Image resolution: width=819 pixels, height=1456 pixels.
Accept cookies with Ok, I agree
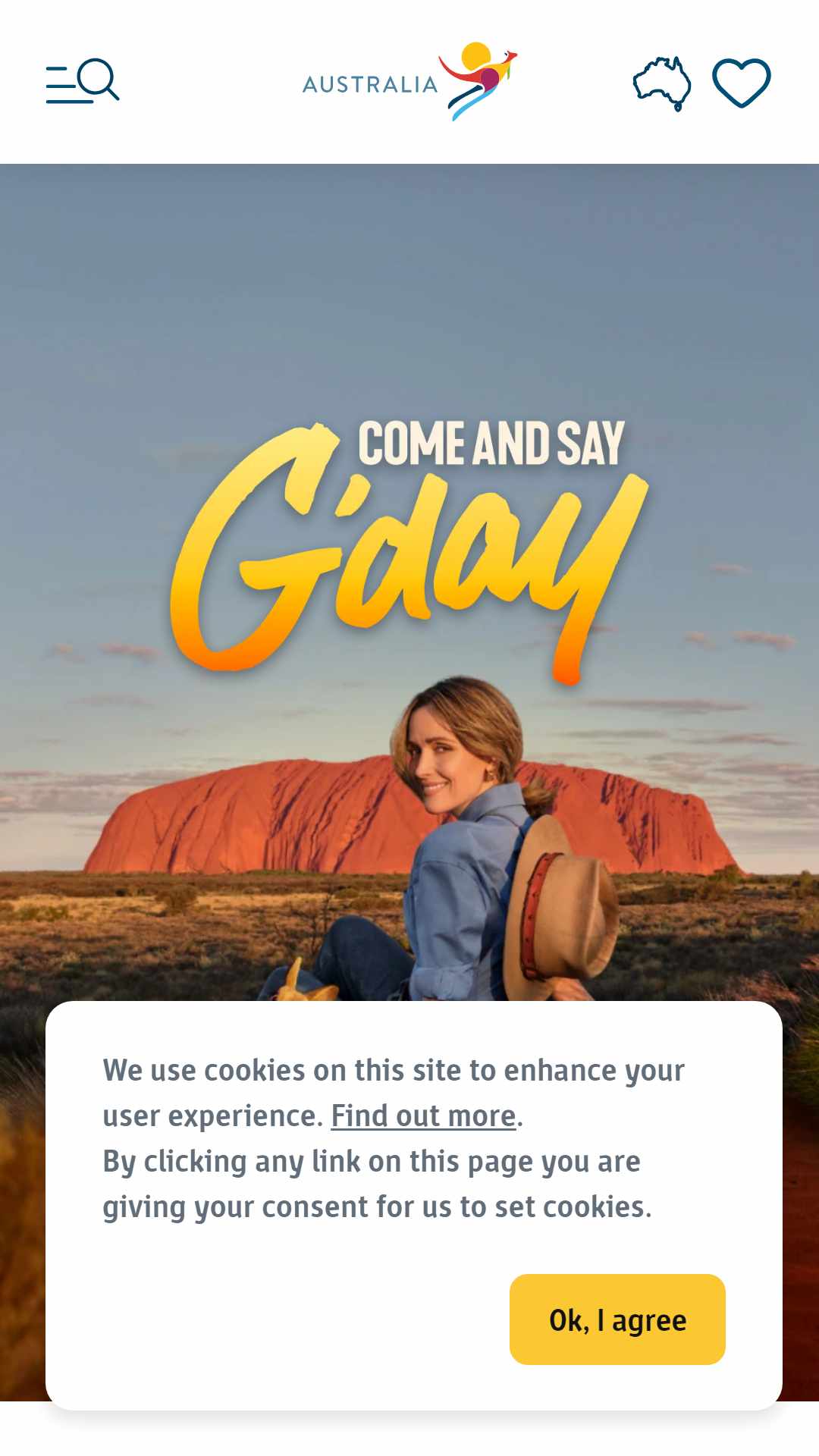click(x=617, y=1319)
